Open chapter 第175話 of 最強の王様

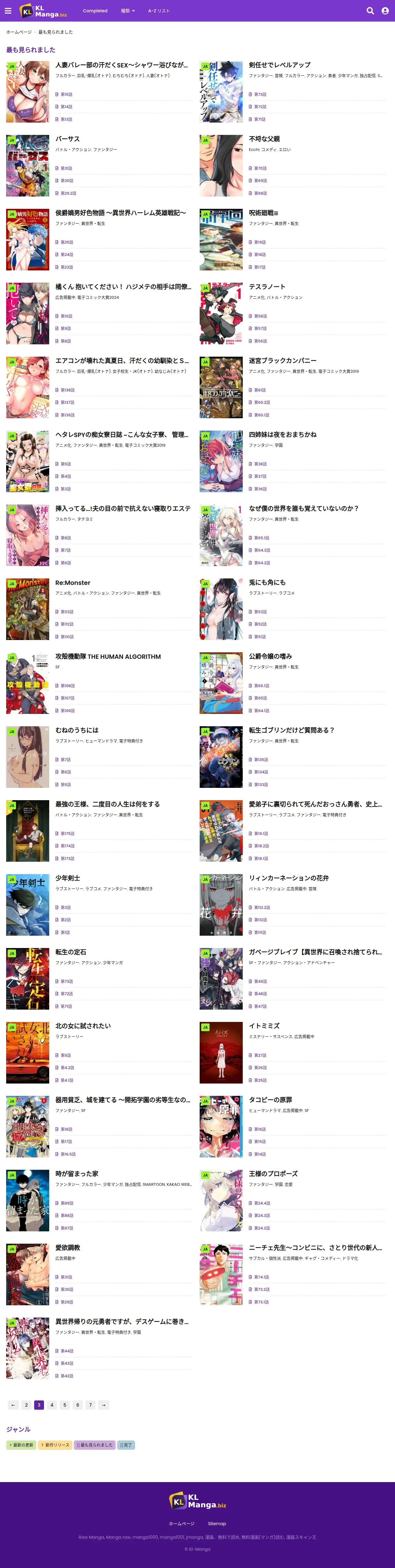(x=67, y=834)
